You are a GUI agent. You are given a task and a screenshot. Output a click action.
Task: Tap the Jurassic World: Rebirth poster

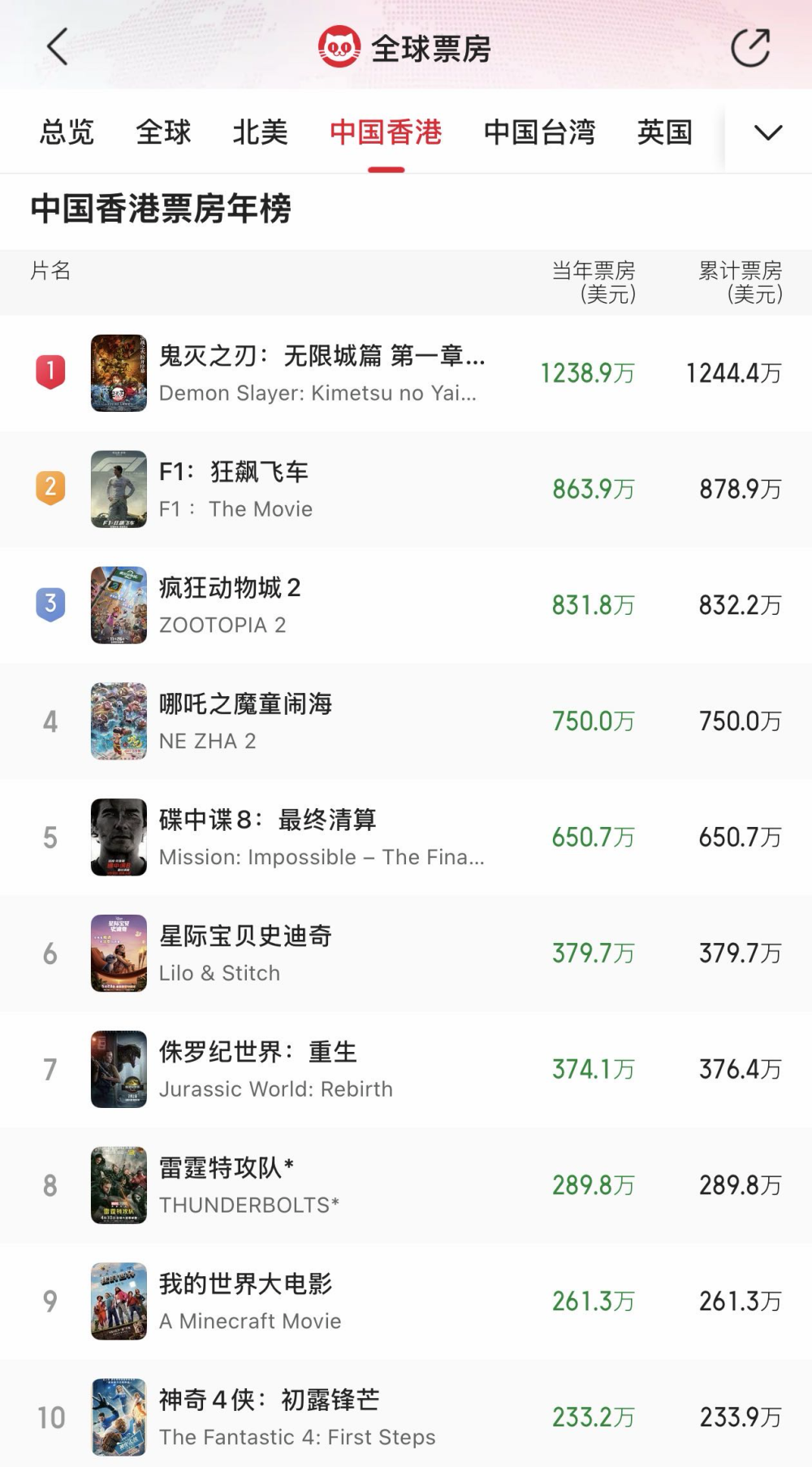pyautogui.click(x=118, y=1069)
